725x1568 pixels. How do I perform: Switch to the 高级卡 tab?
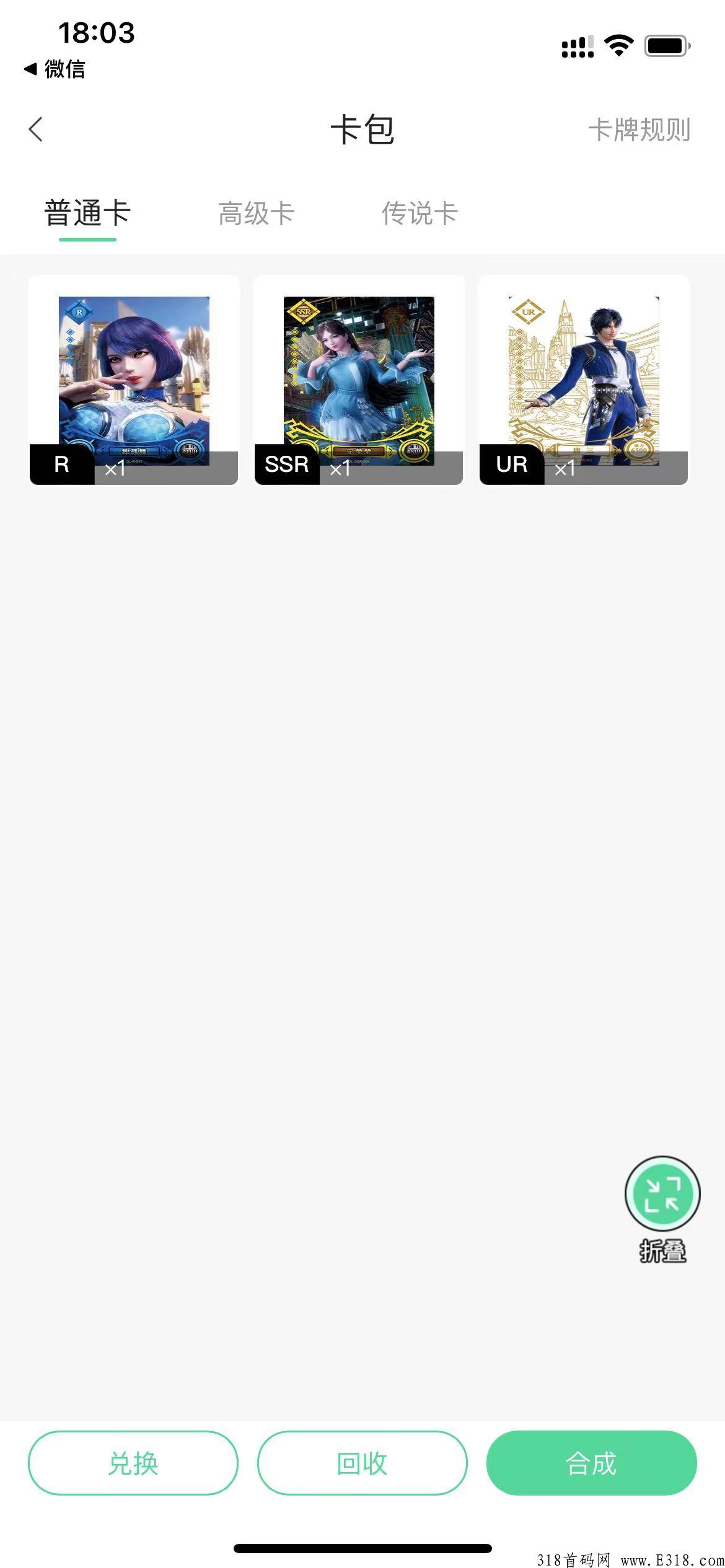(x=256, y=214)
